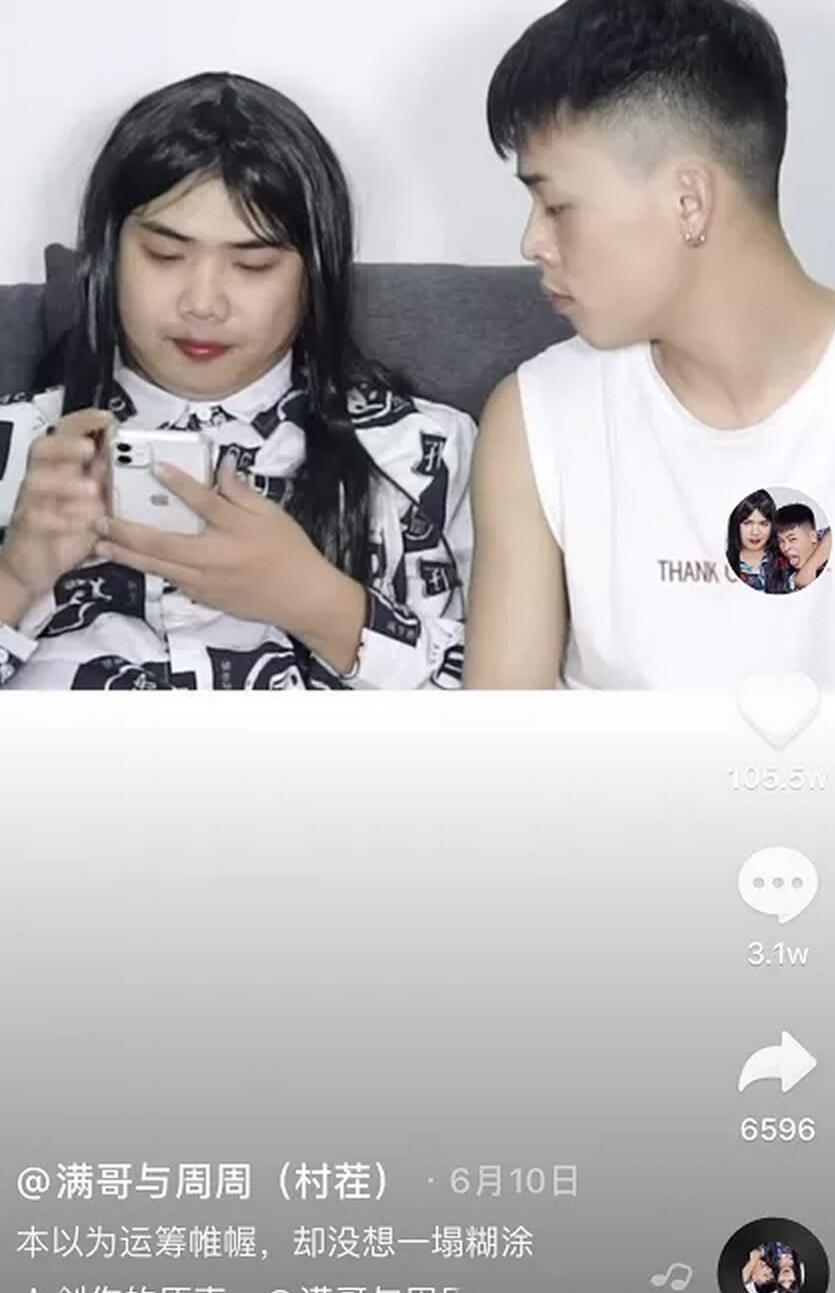Like this video with the heart icon
Screen dimensions: 835x1293
[x=778, y=709]
